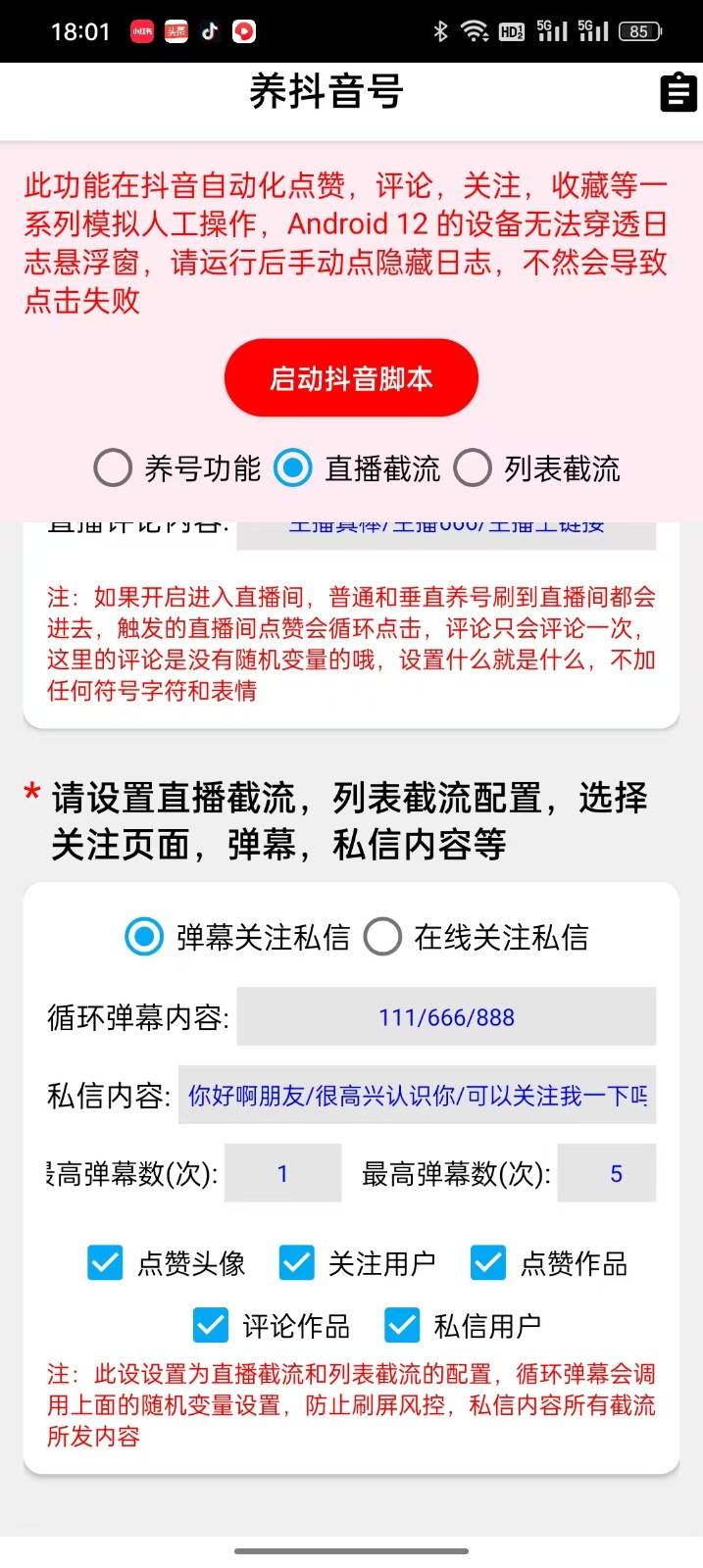The width and height of the screenshot is (703, 1568).
Task: Tap the field showing value 1
Action: point(282,1173)
